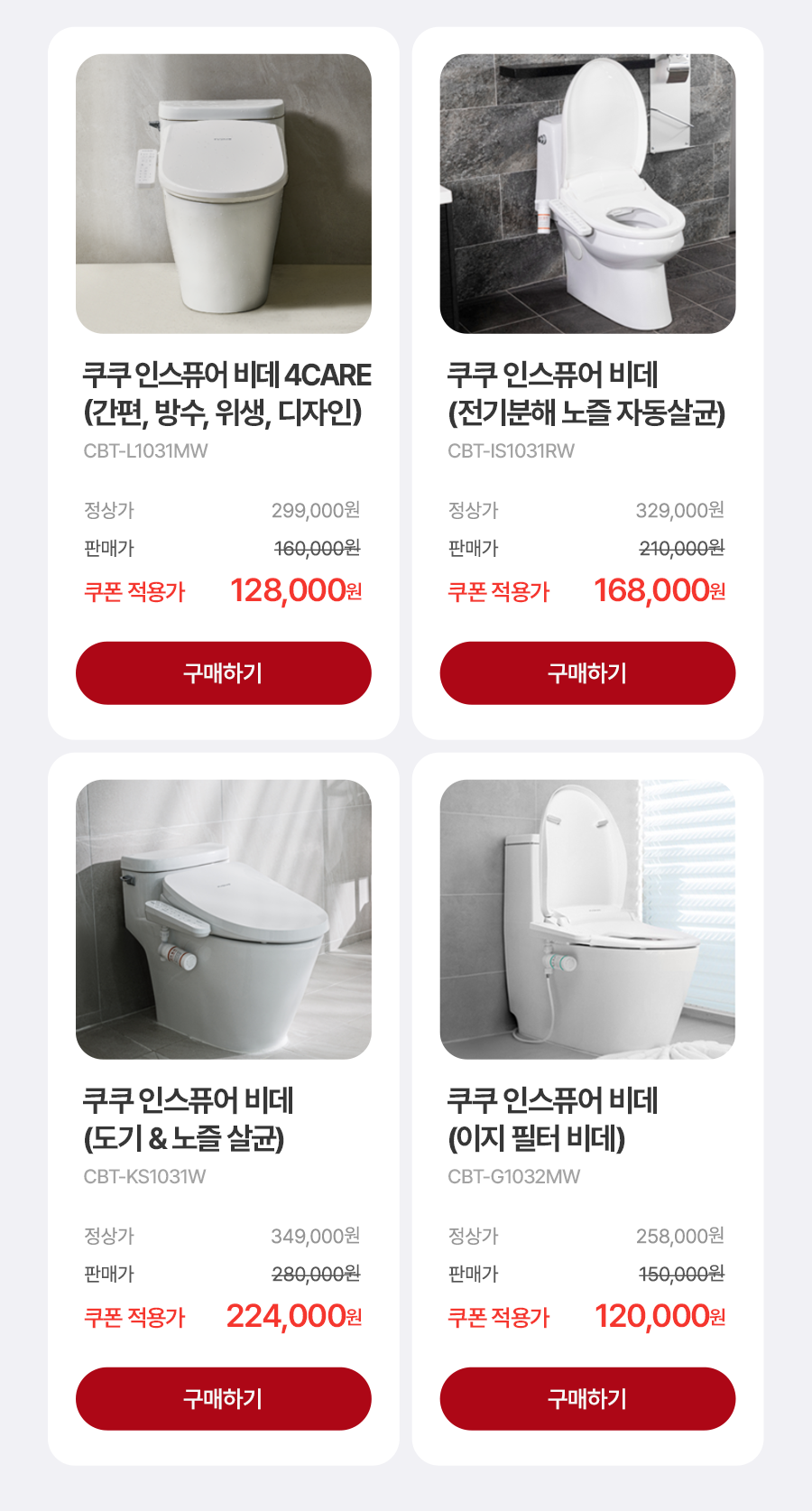812x1511 pixels.
Task: View the CBT-G1032MW easy filter bidet image
Action: pyautogui.click(x=587, y=919)
